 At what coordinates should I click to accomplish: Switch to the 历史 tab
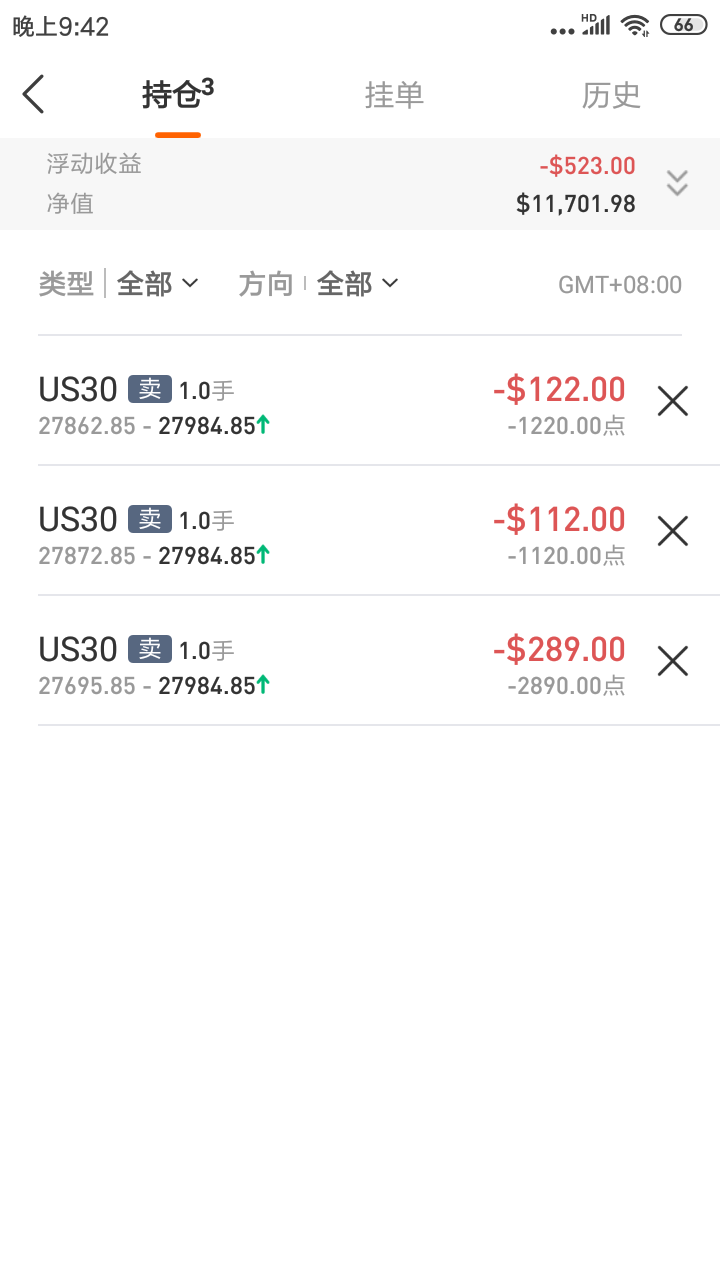[x=611, y=95]
